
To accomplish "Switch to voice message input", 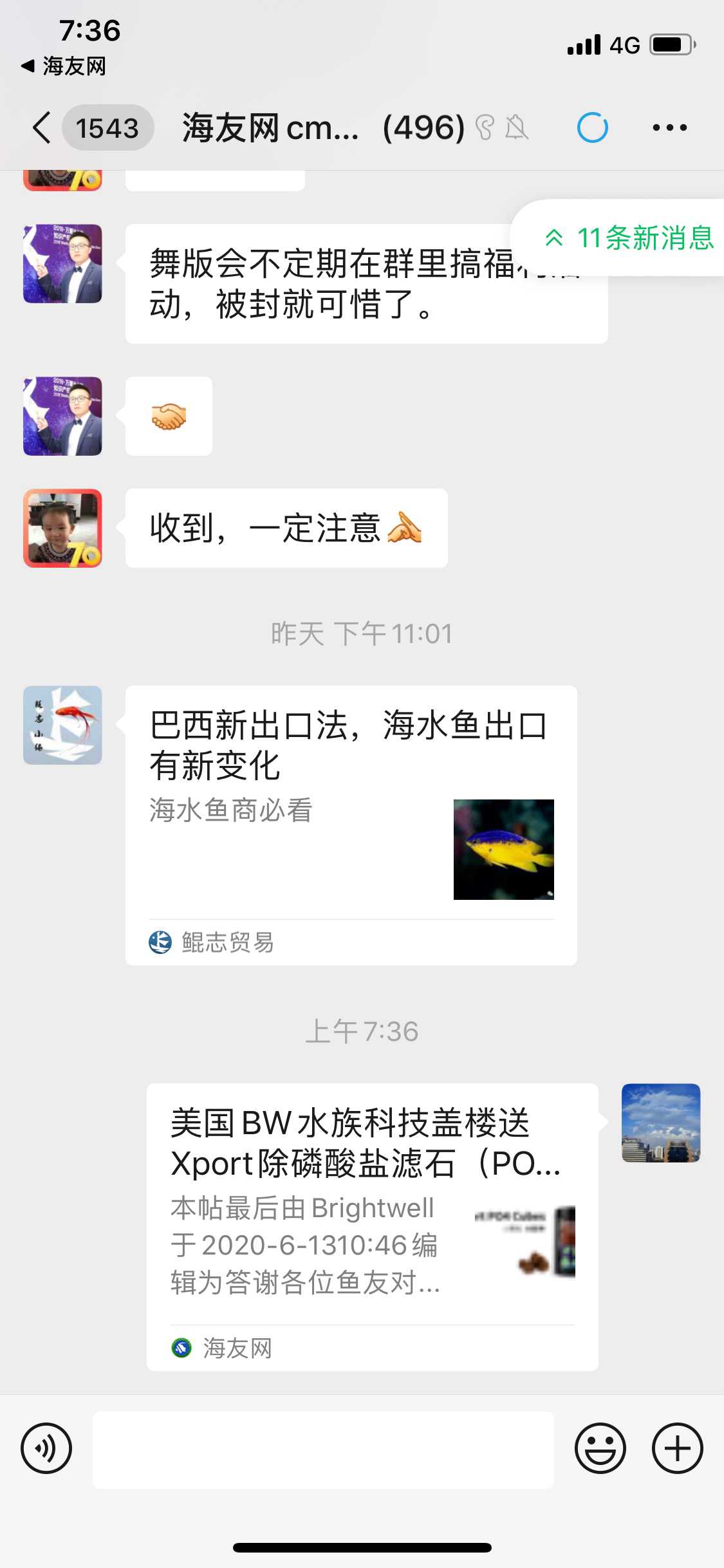I will click(46, 1449).
